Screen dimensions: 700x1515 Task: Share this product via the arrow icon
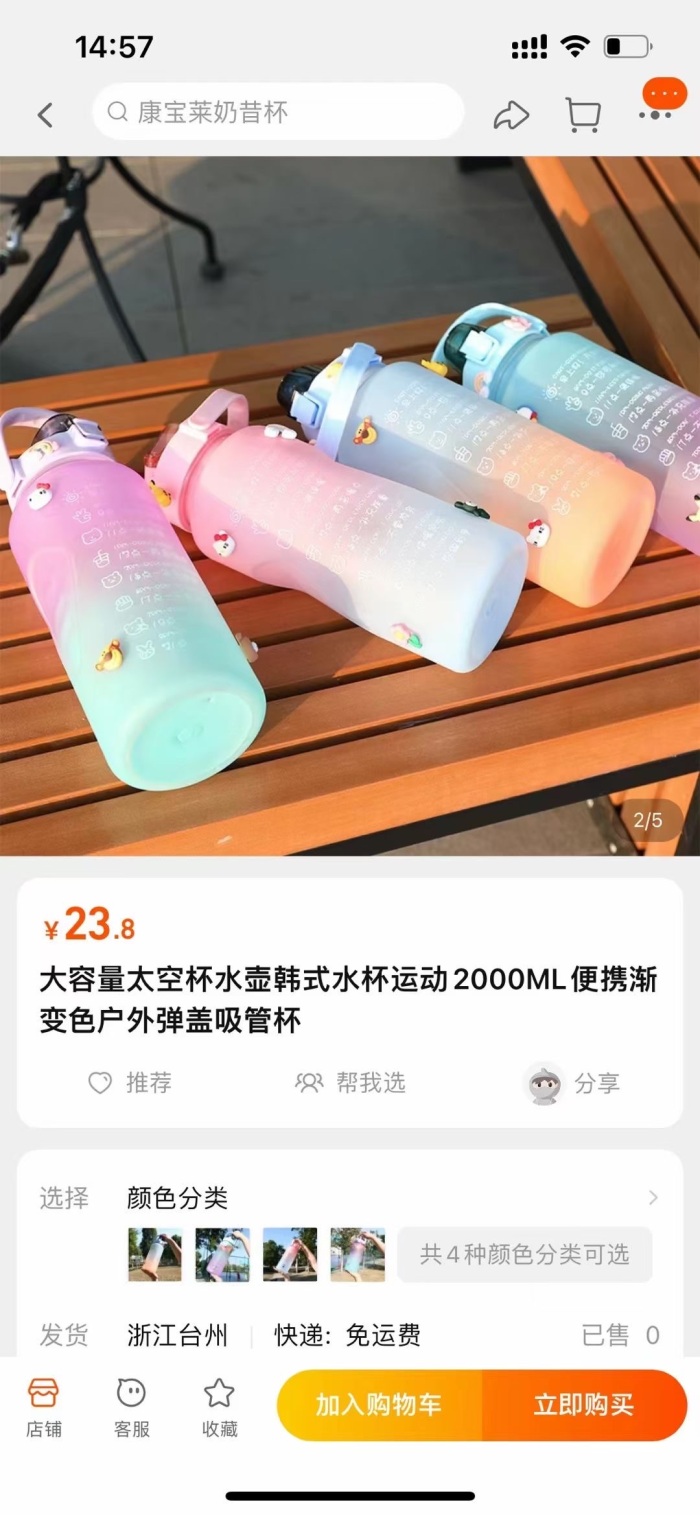click(511, 115)
